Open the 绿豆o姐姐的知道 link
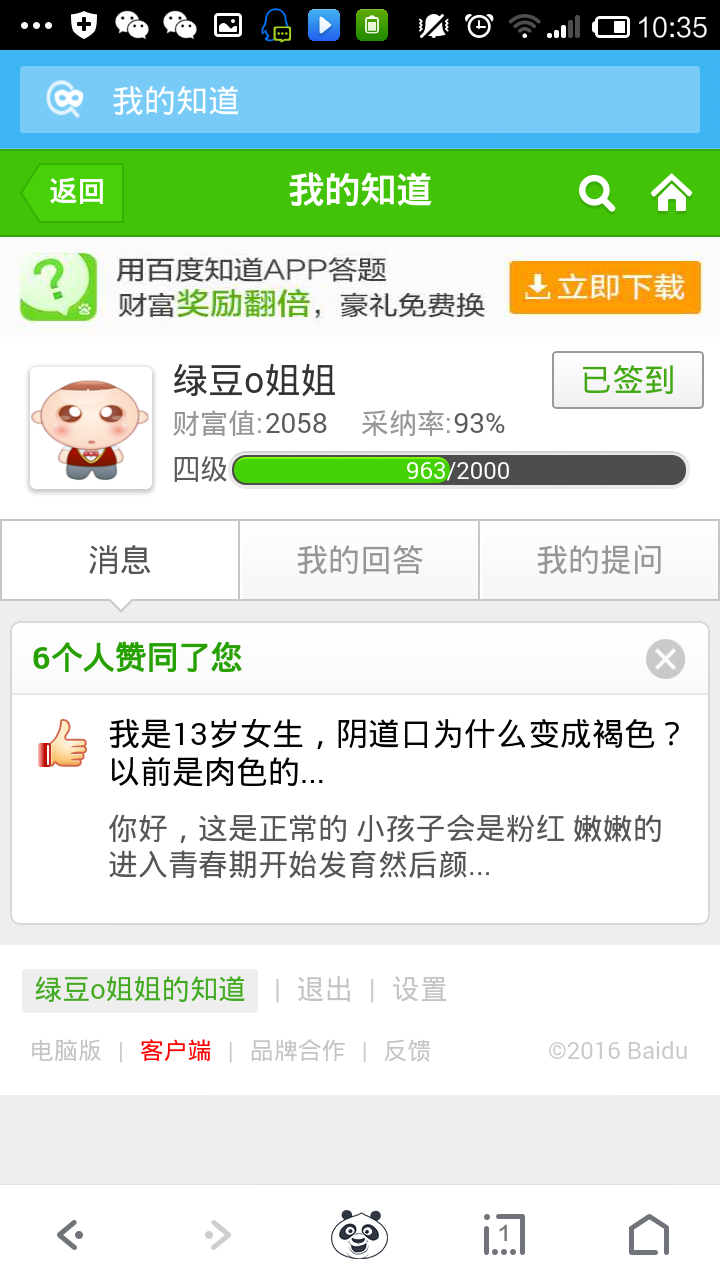This screenshot has height=1280, width=720. [x=140, y=990]
